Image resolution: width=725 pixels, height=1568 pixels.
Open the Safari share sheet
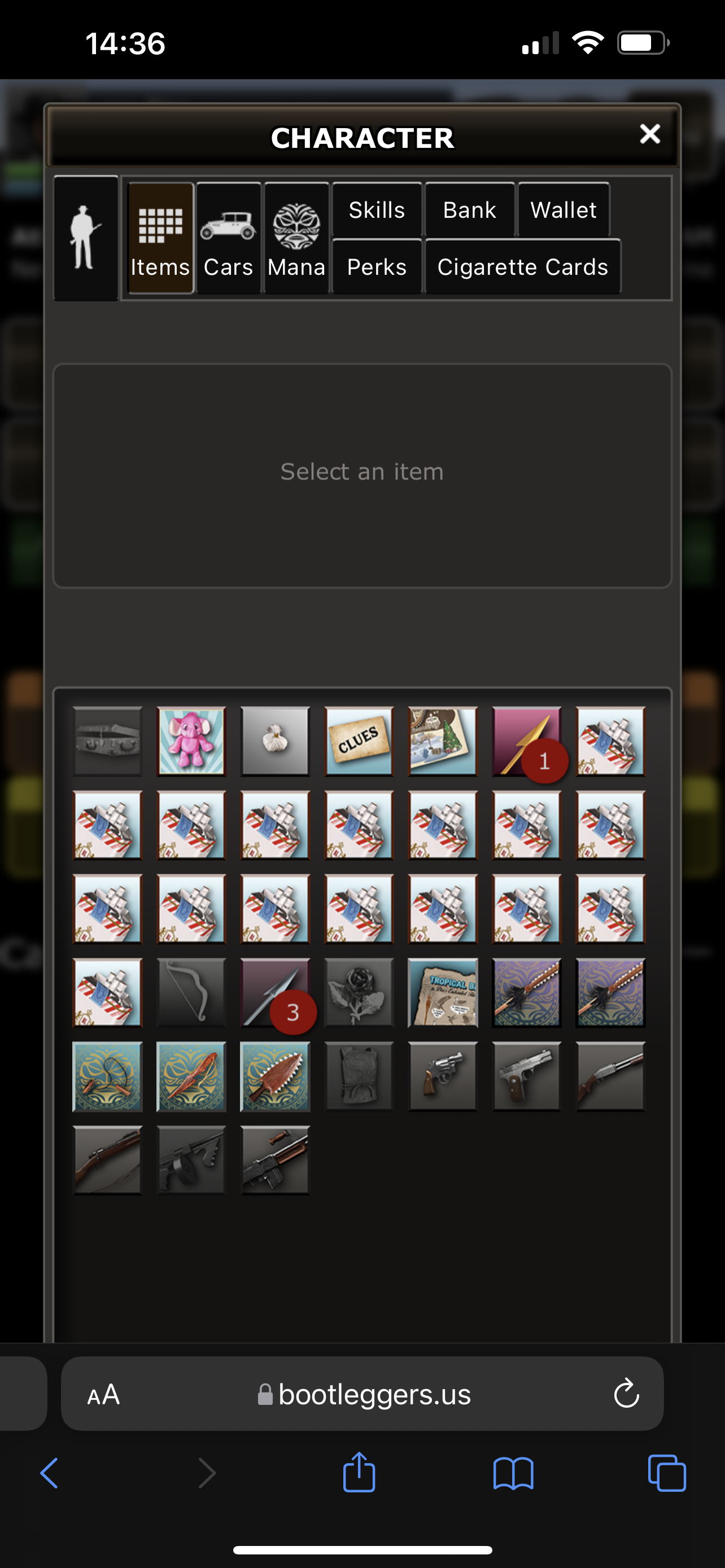click(x=359, y=1473)
